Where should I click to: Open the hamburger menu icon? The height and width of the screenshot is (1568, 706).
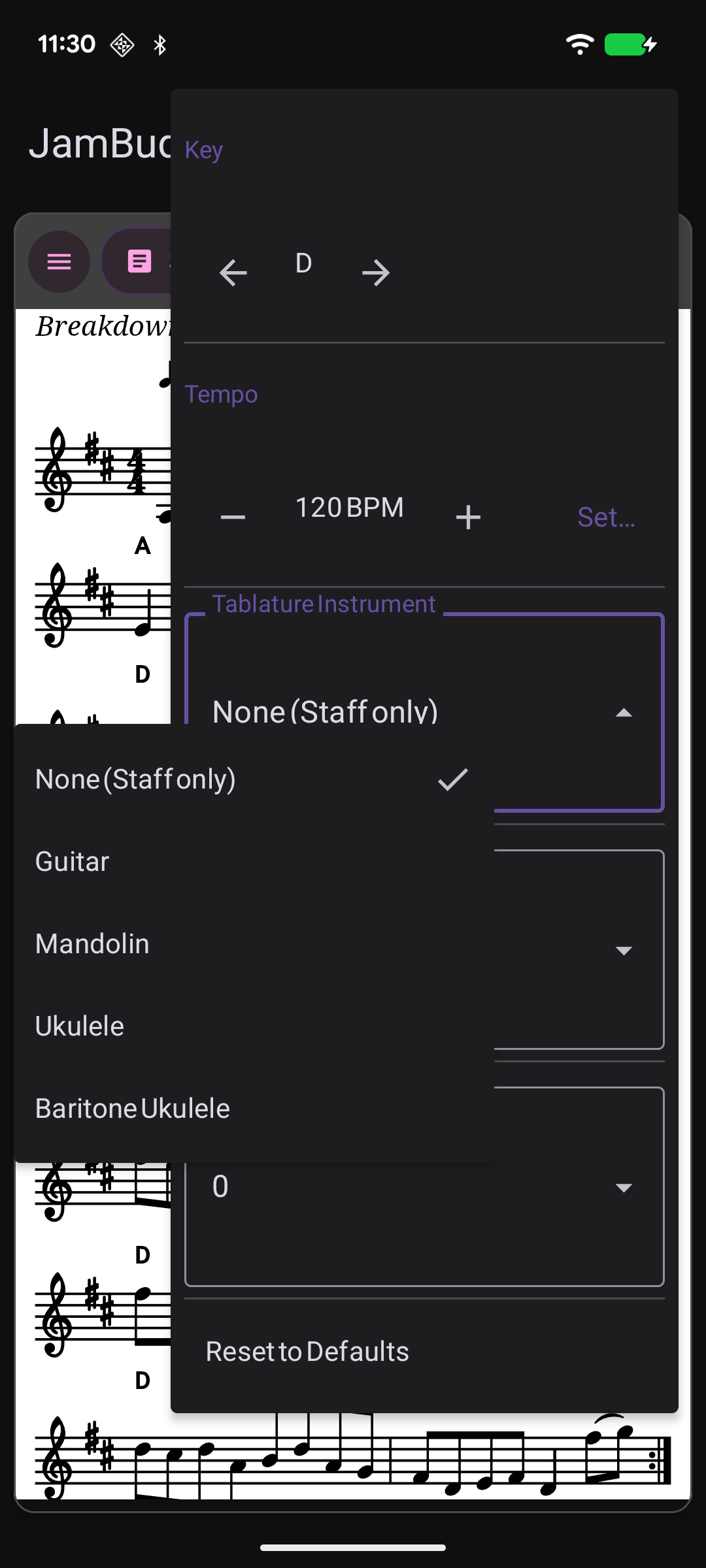(x=59, y=261)
